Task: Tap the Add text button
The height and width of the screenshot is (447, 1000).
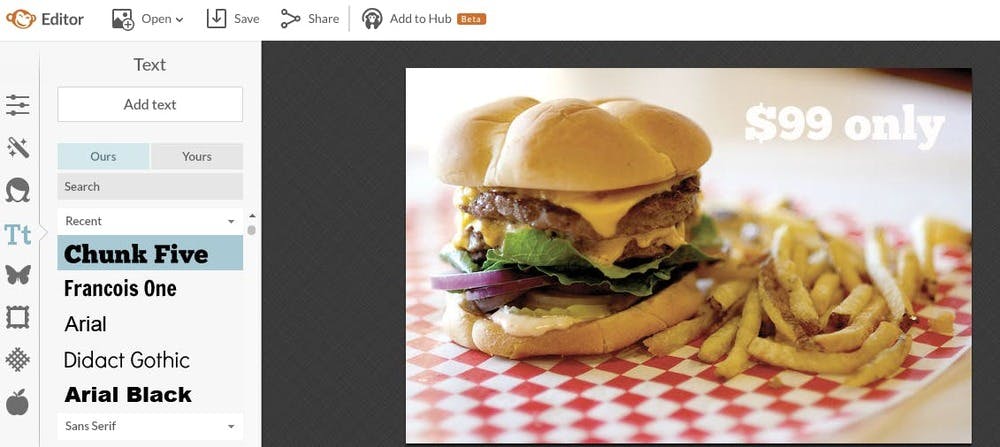Action: coord(150,104)
